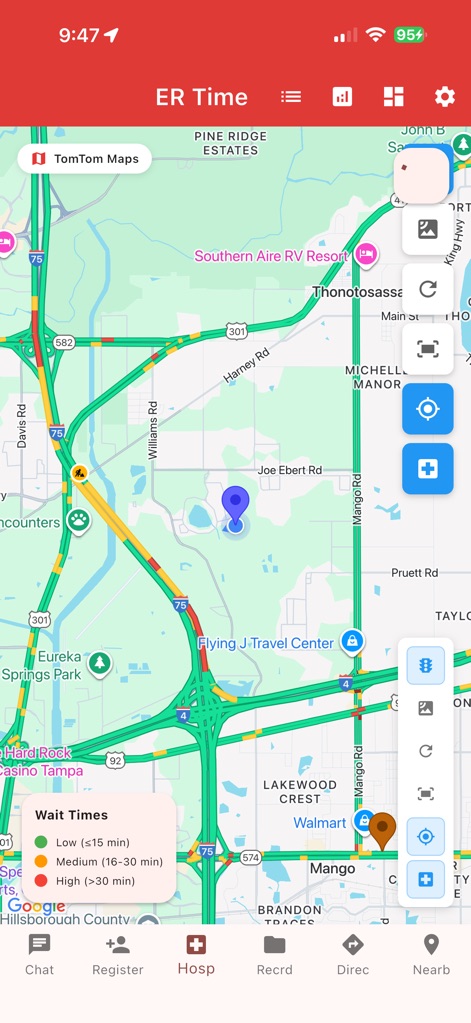This screenshot has height=1023, width=471.
Task: Select the brown hospital pin near Mango
Action: click(382, 831)
